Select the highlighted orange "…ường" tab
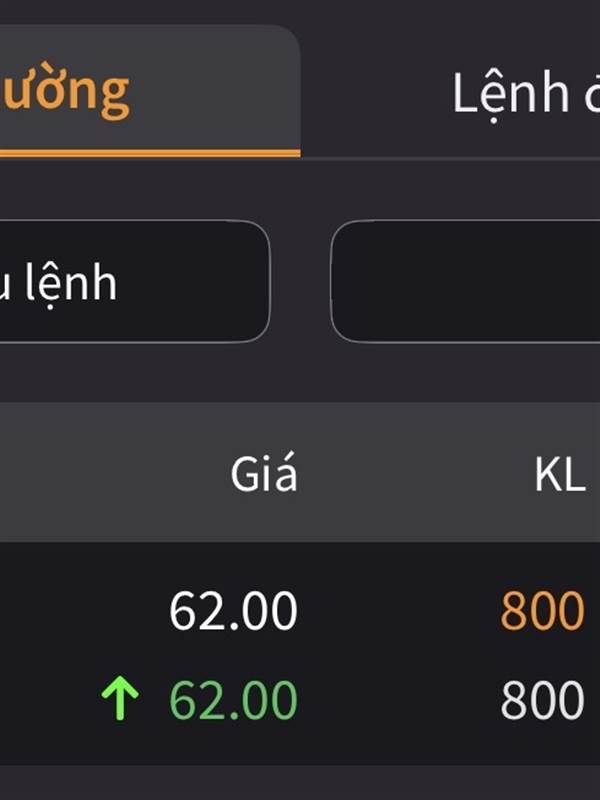The image size is (600, 800). tap(65, 90)
